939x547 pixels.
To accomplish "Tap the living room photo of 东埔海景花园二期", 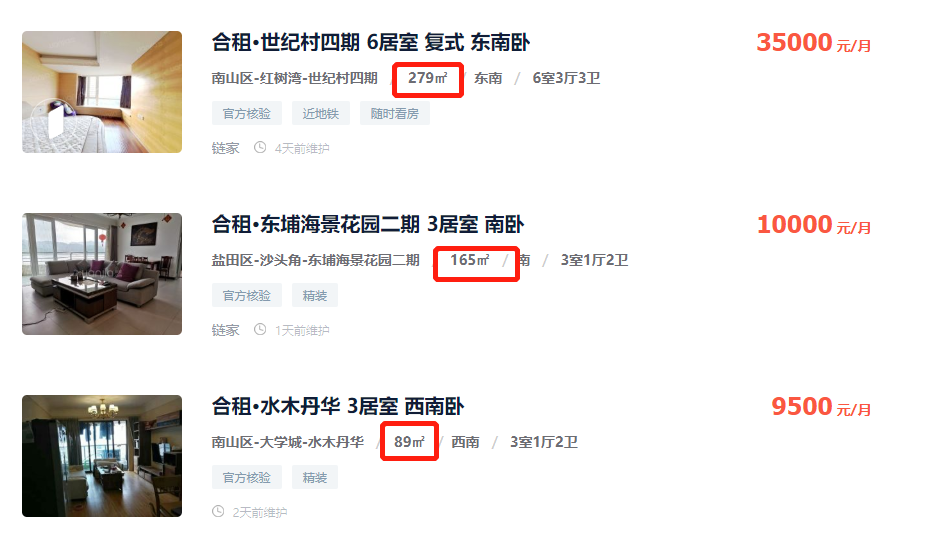I will 102,274.
